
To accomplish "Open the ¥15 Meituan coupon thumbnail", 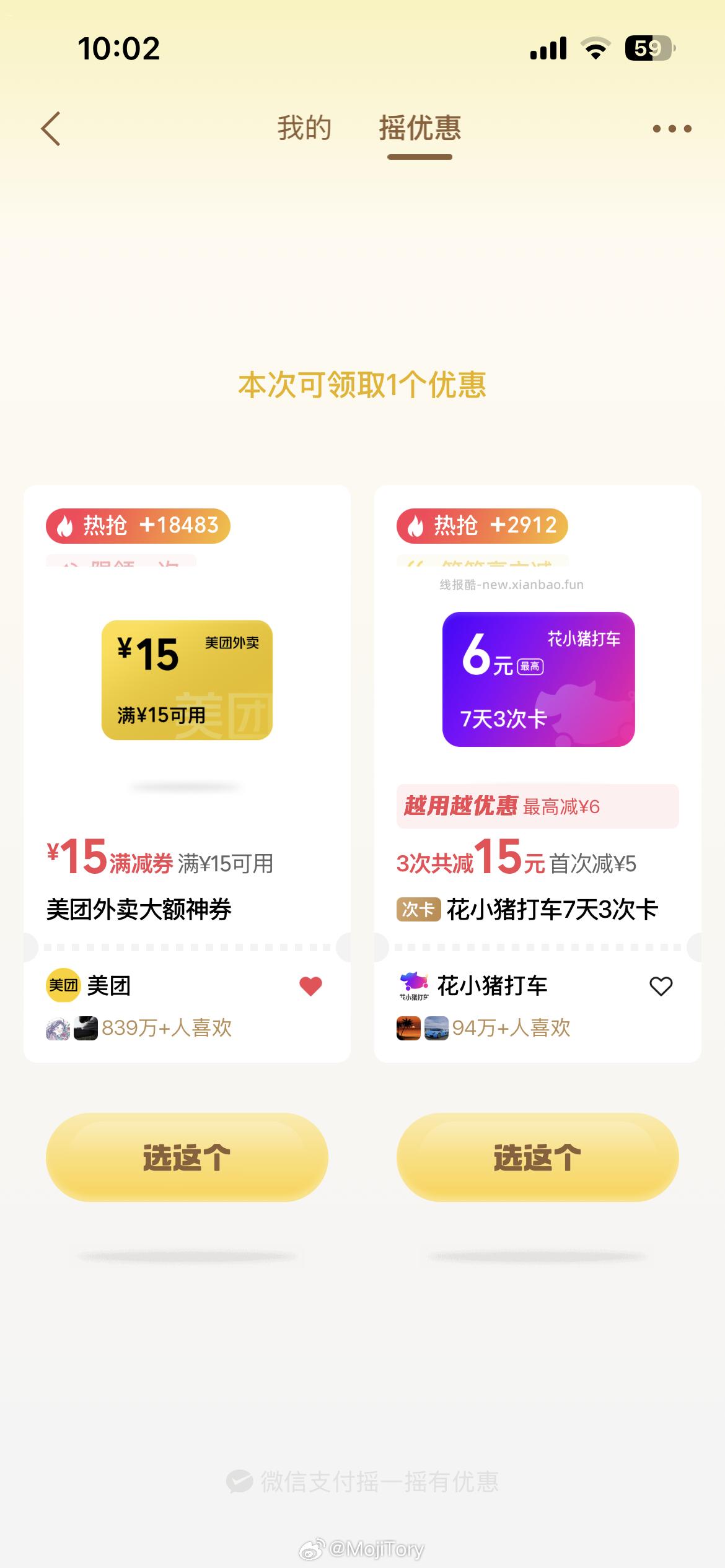I will point(186,679).
